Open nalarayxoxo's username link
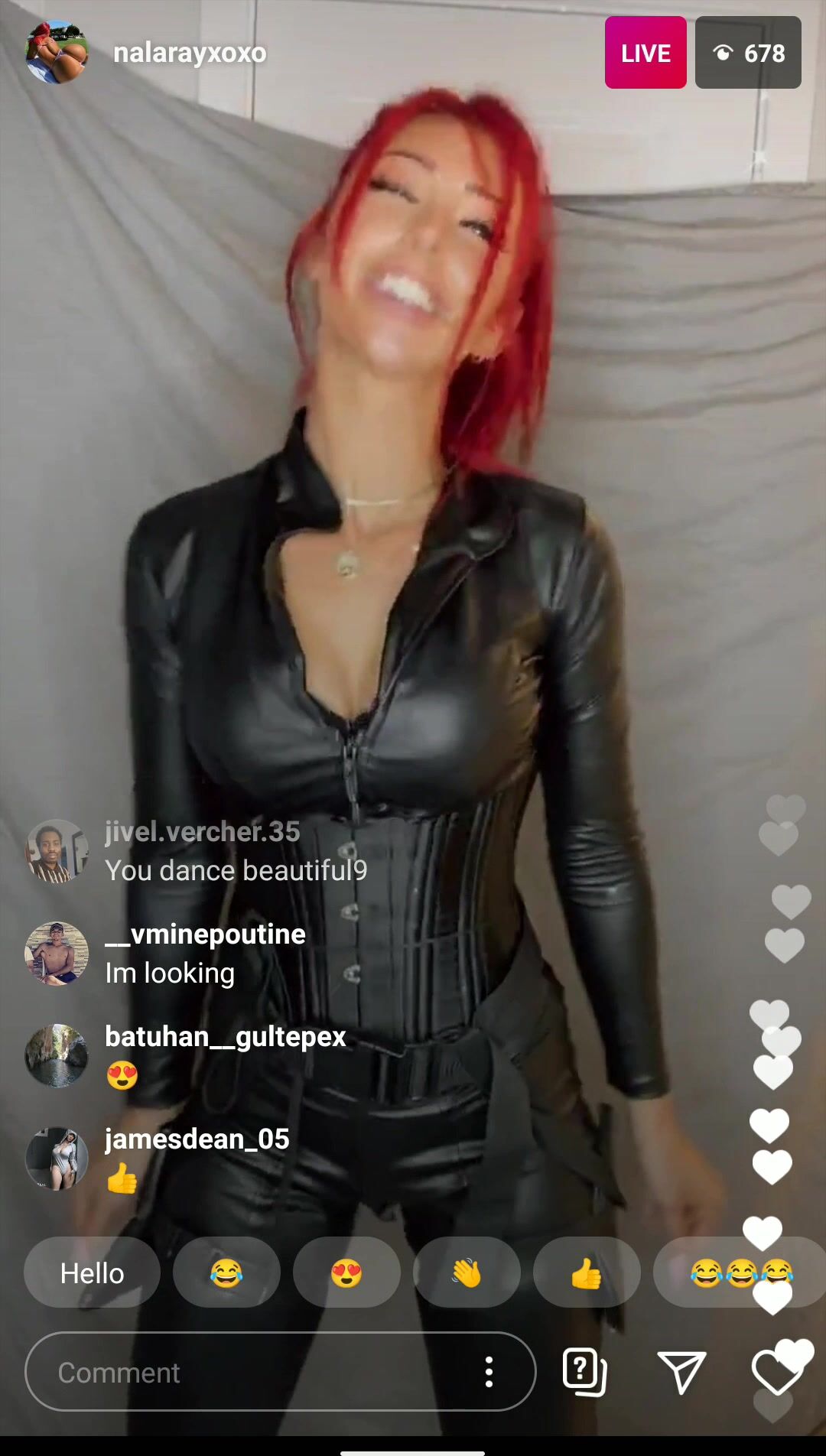This screenshot has width=826, height=1456. (x=190, y=53)
